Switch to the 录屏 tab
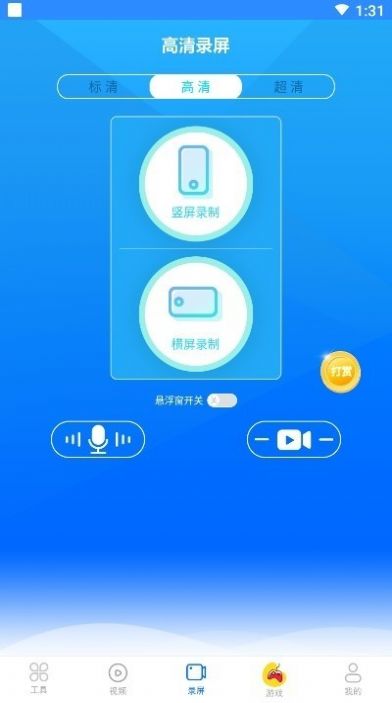Viewport: 392px width, 703px height. (x=196, y=678)
